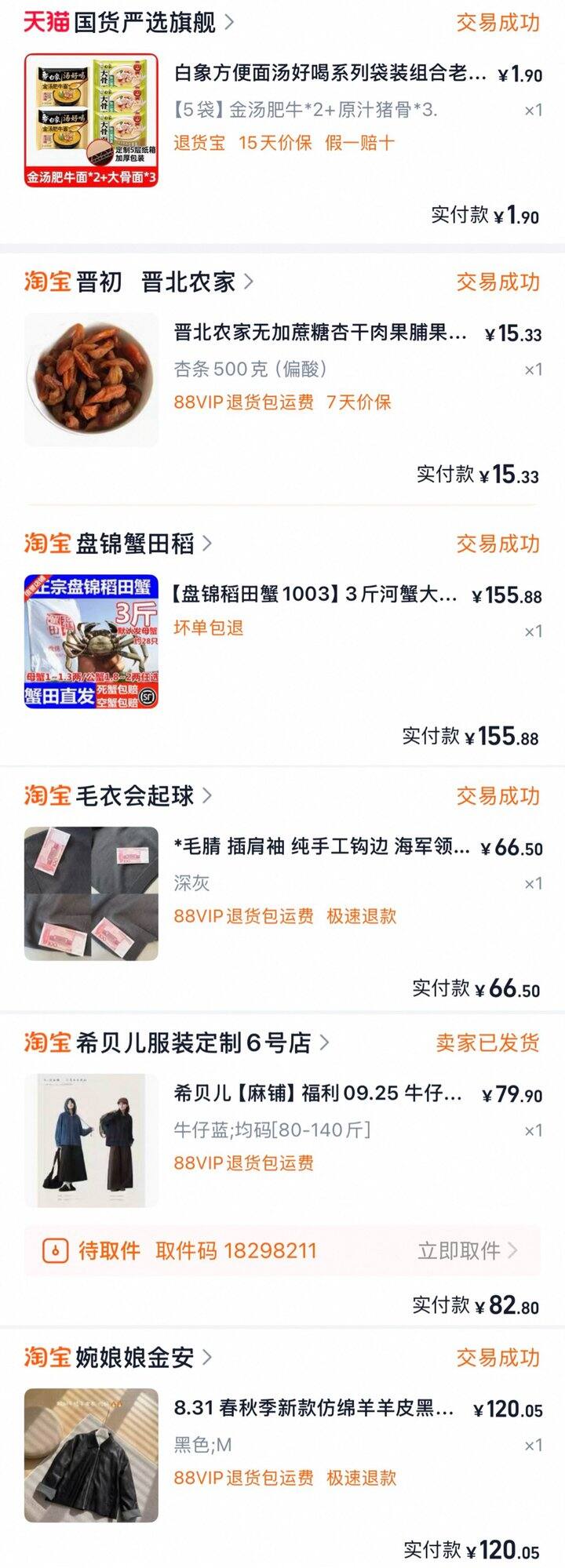The image size is (565, 1568).
Task: Go to the 盘锦蟹田稻 shop page
Action: (135, 543)
